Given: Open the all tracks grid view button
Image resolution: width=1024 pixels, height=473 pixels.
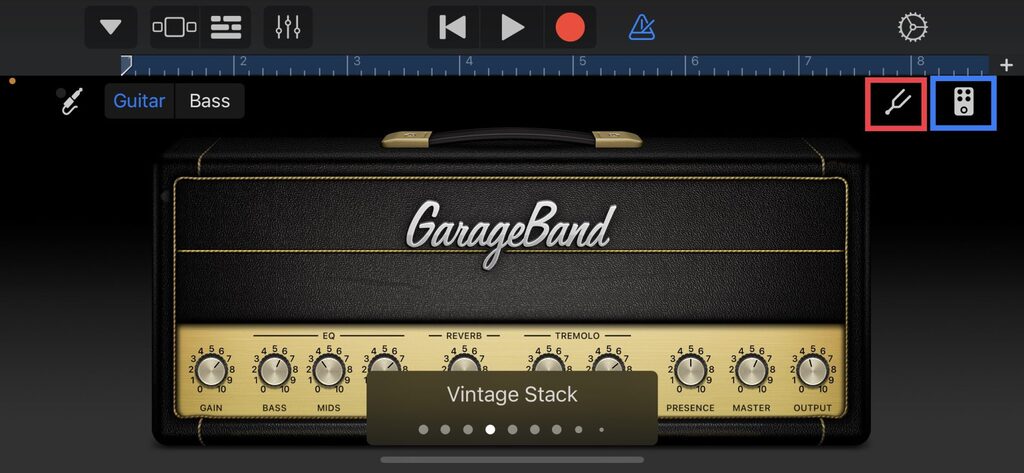Looking at the screenshot, I should pyautogui.click(x=174, y=27).
